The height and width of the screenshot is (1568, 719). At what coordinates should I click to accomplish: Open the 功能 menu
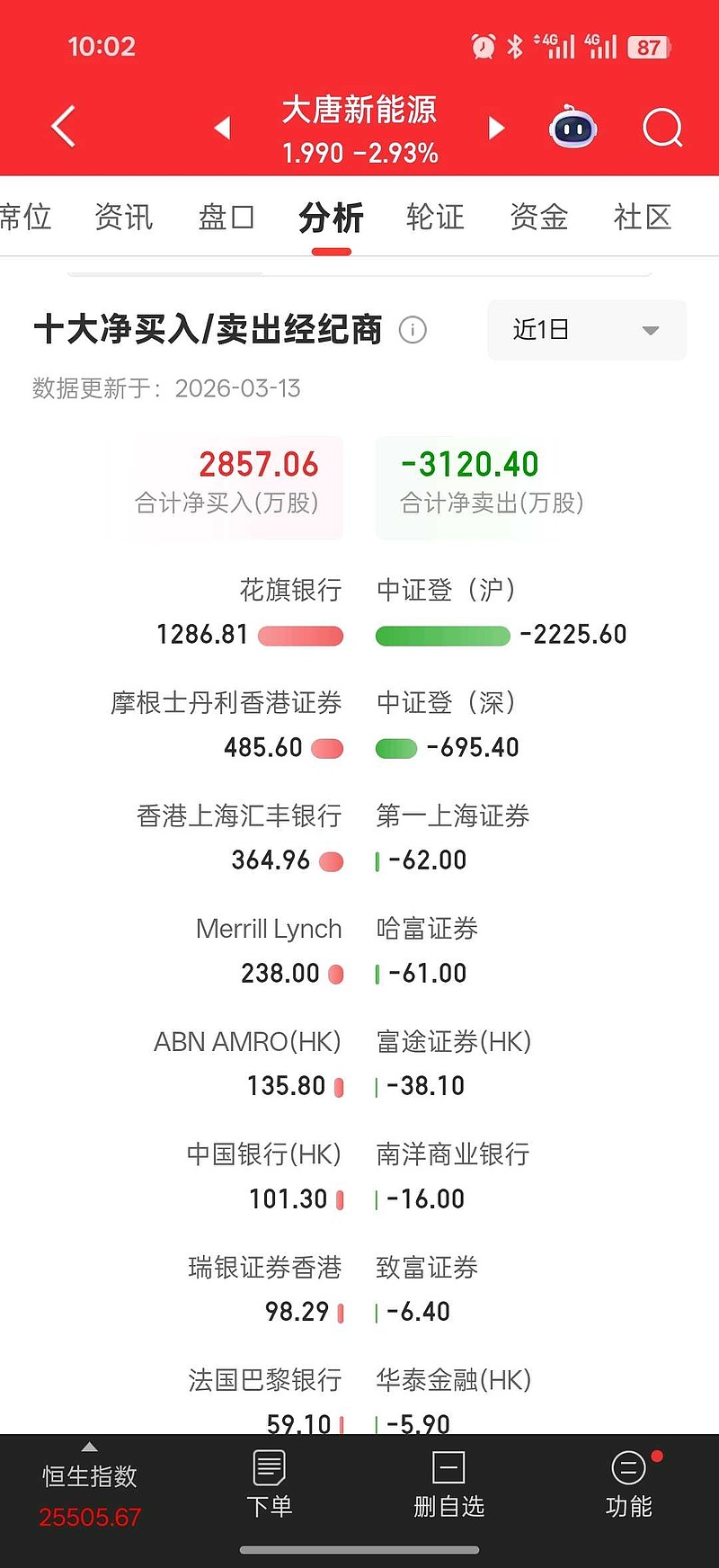pyautogui.click(x=628, y=1485)
